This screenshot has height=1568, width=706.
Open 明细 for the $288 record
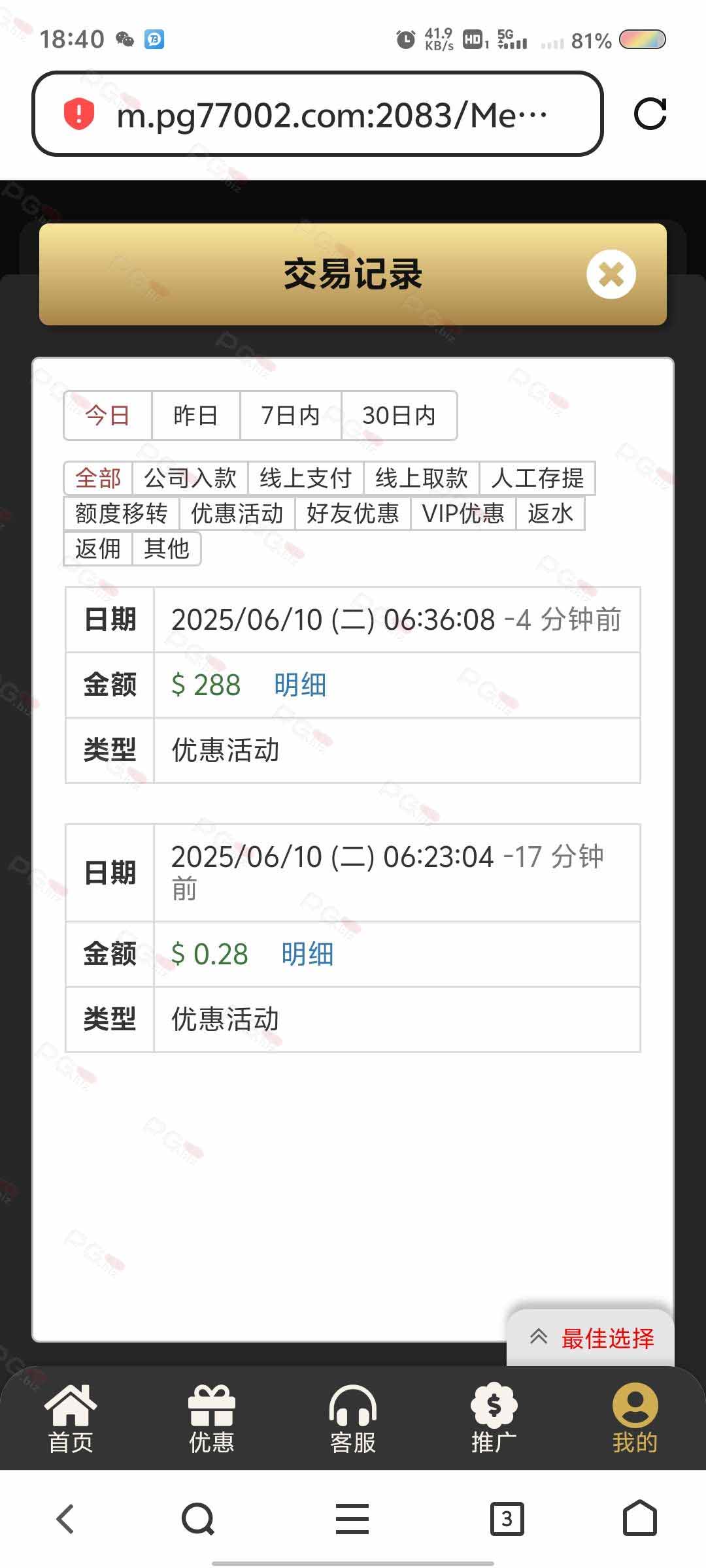(300, 685)
